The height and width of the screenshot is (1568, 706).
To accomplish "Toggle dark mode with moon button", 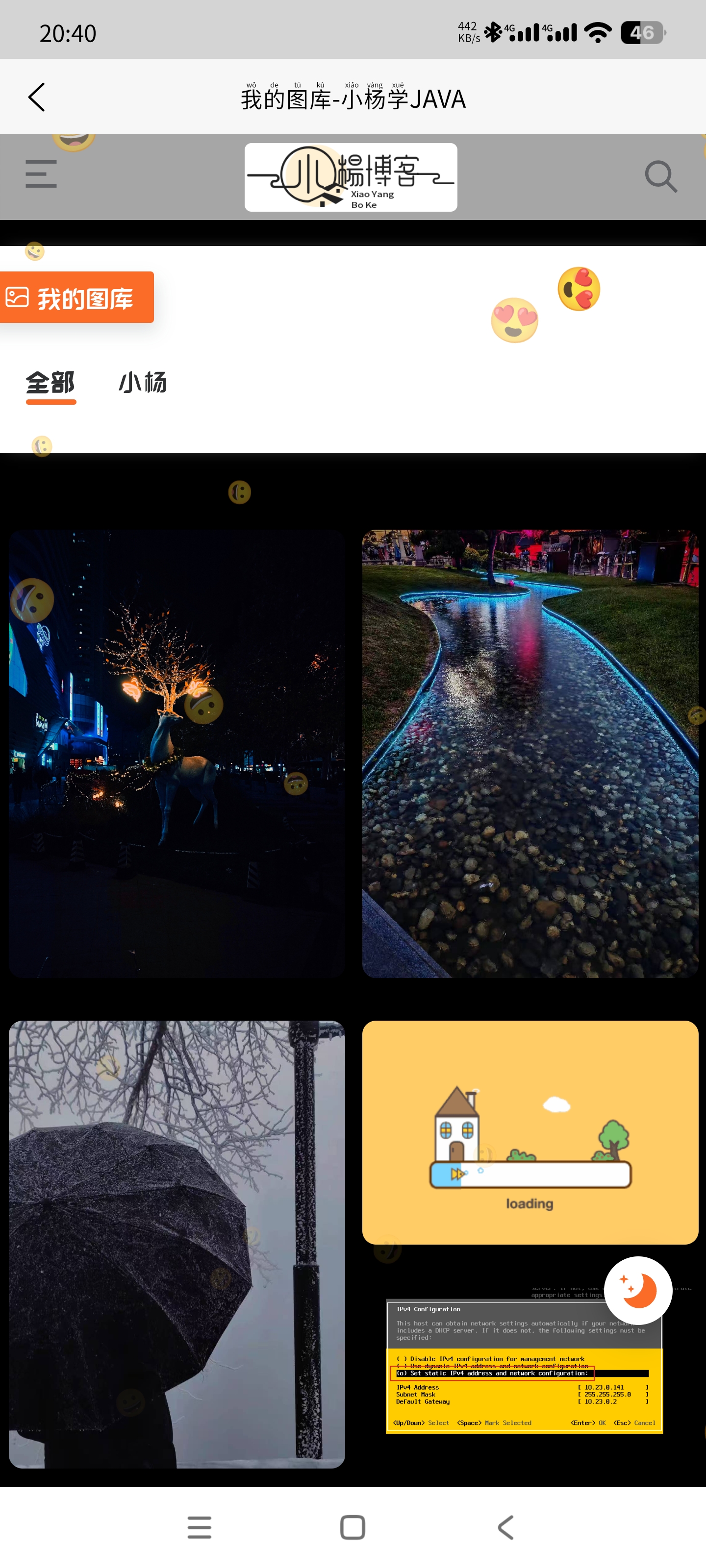I will (638, 1291).
